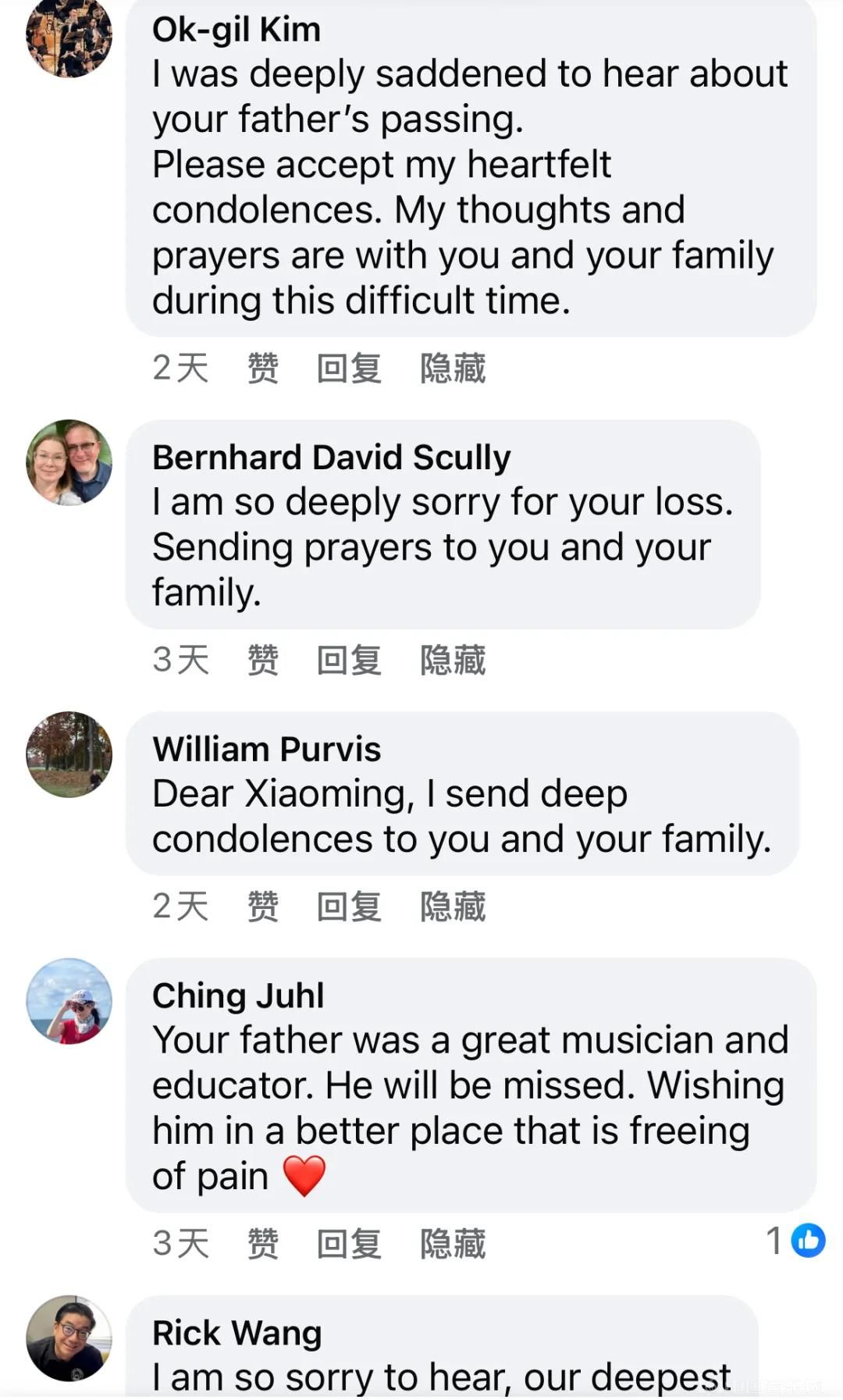Visit Ching Juhl's profile via name
Screen dimensions: 843x1400
(x=238, y=996)
